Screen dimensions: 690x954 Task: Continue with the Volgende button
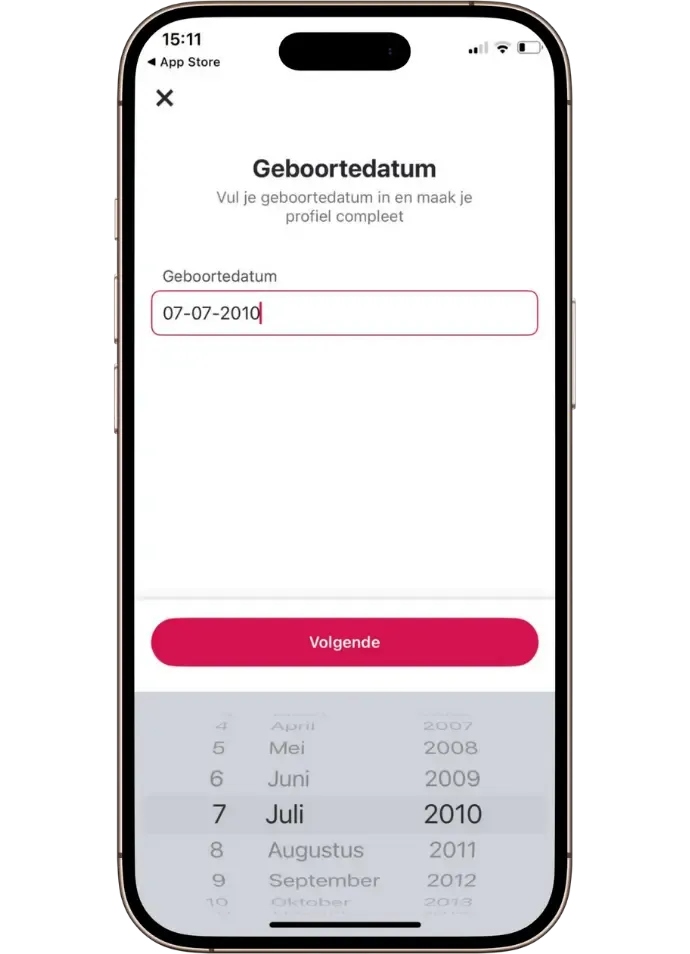[x=344, y=642]
